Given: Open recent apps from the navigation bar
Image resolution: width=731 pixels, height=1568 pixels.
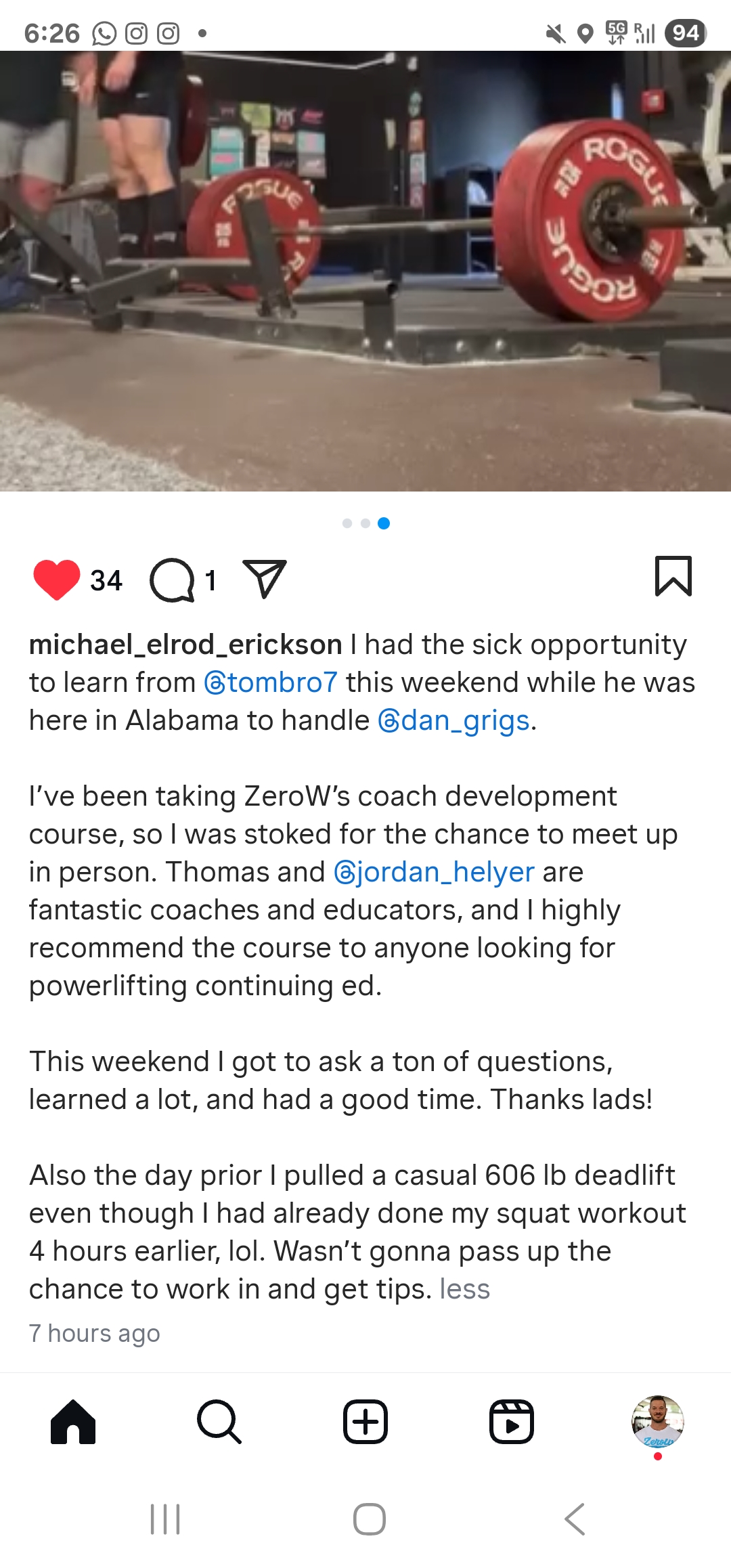Looking at the screenshot, I should (x=165, y=1519).
